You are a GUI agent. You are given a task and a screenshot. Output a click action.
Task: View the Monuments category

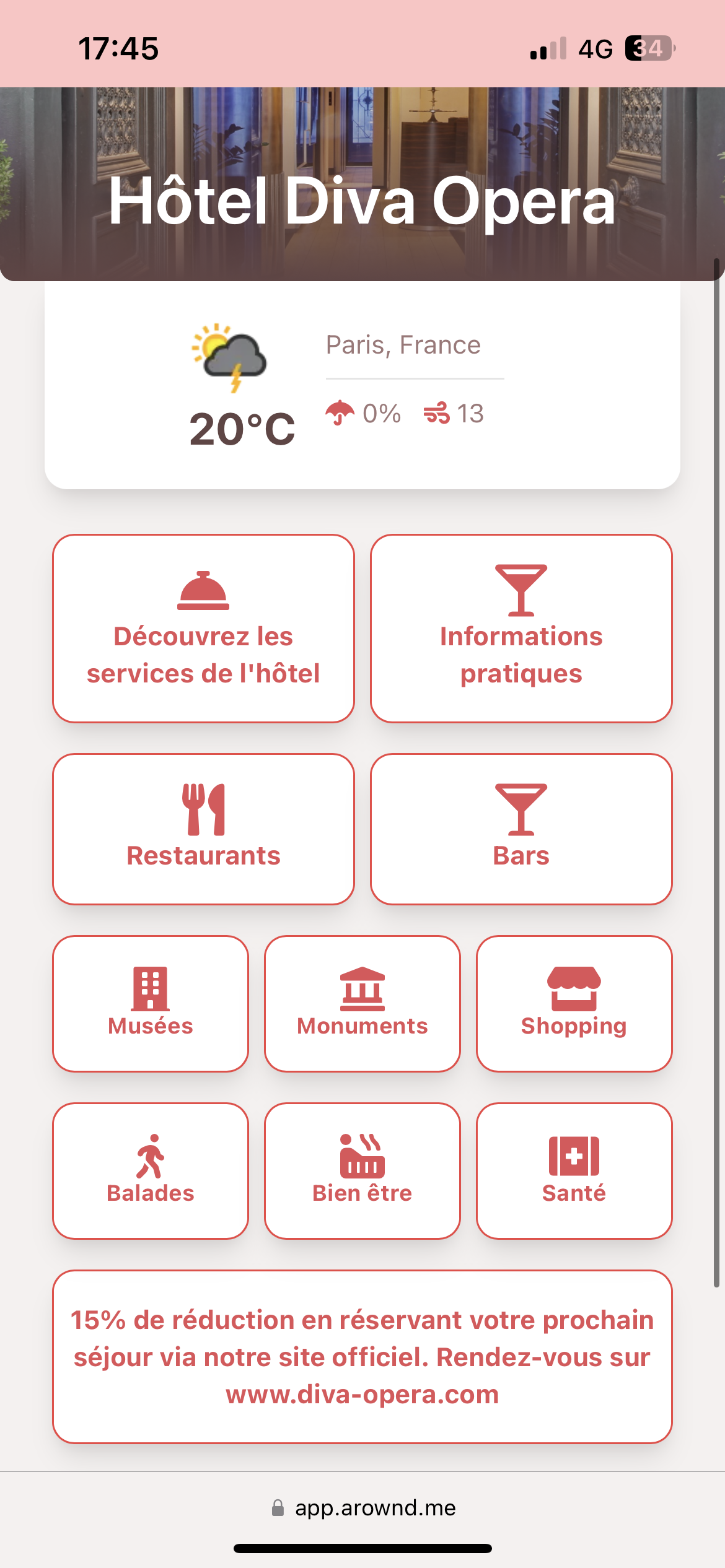click(x=362, y=1004)
